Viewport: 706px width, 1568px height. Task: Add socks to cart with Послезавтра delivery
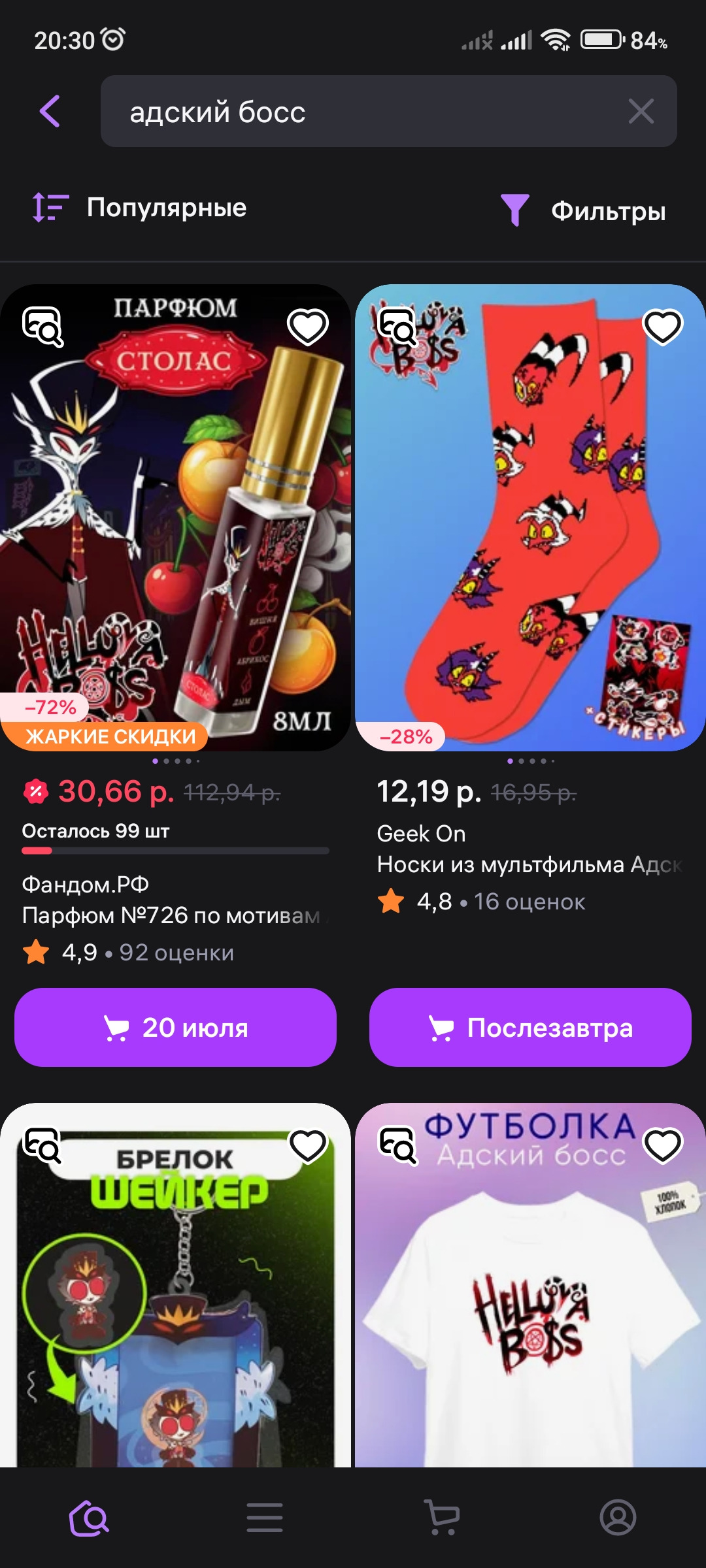(530, 1028)
